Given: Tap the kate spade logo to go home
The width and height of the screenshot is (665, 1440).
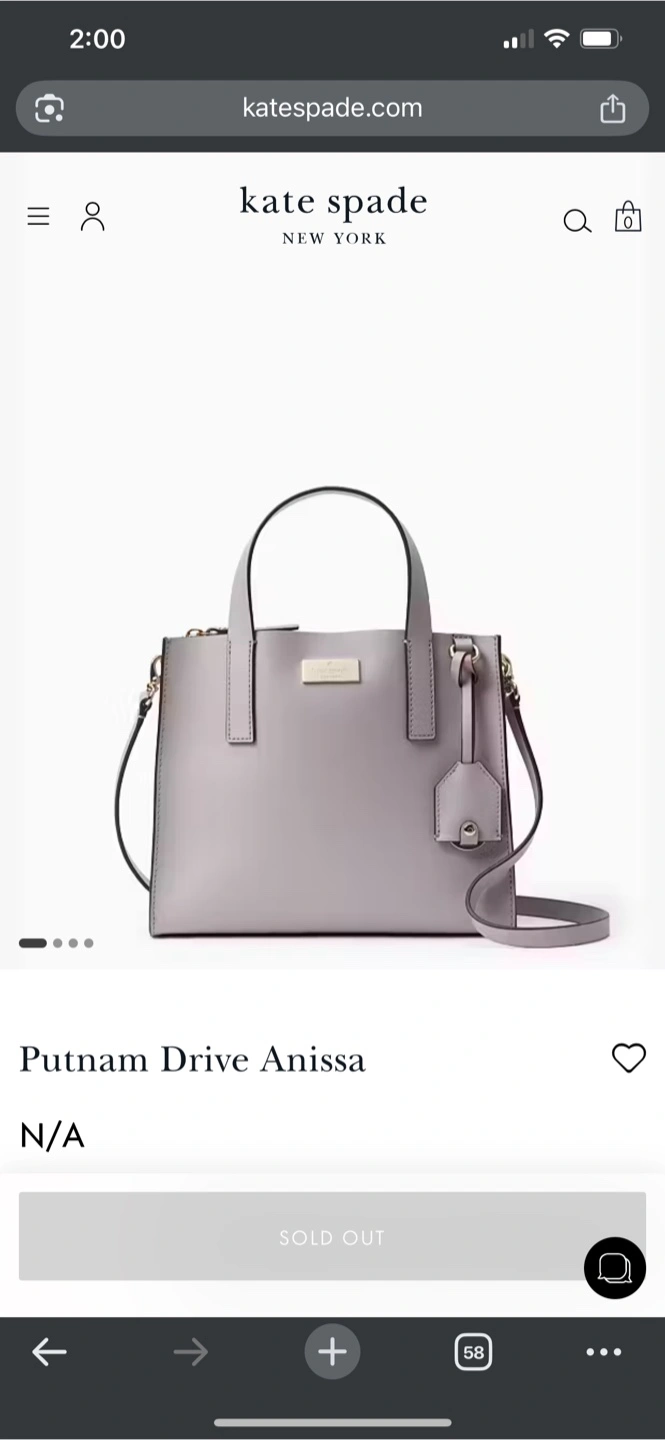Looking at the screenshot, I should 333,214.
